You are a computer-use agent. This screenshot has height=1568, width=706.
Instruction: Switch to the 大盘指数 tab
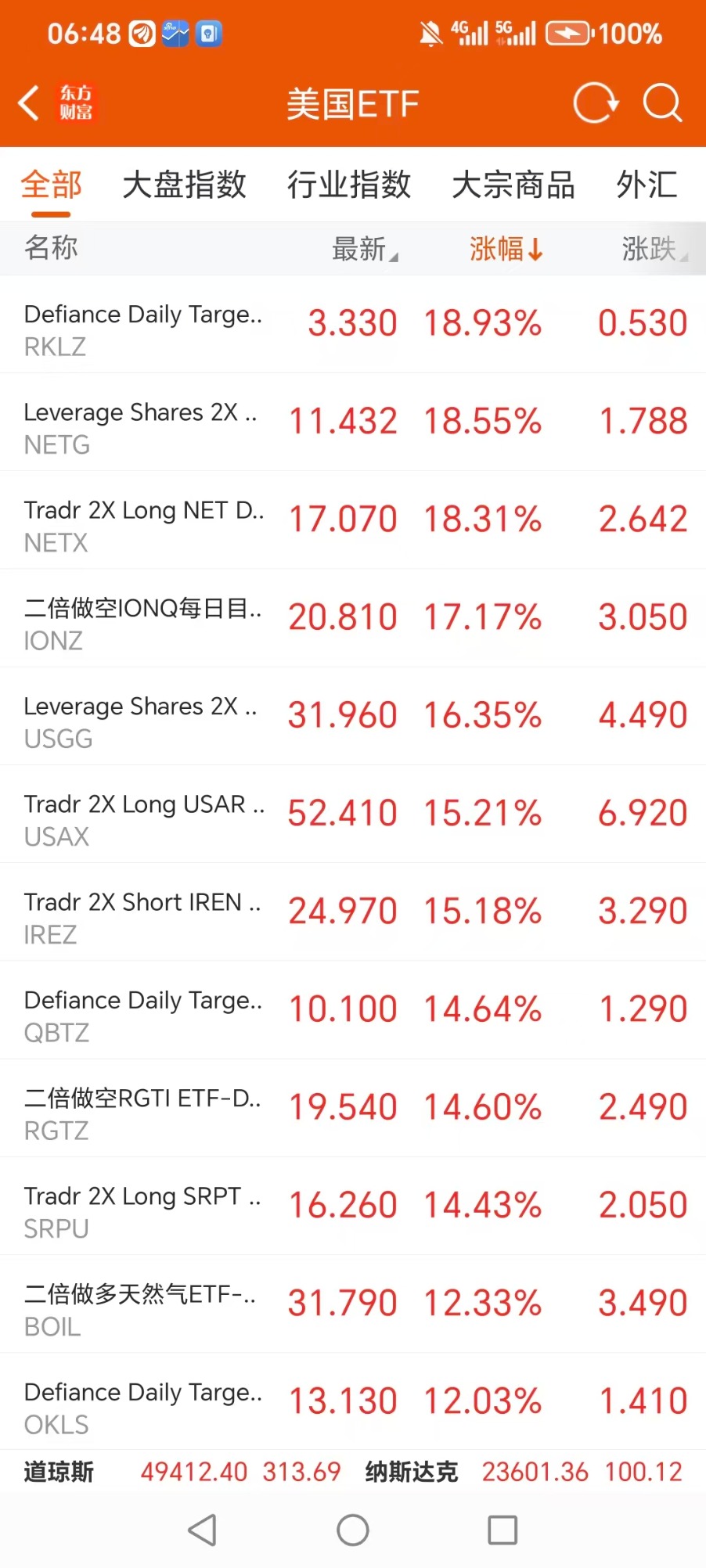(x=184, y=185)
